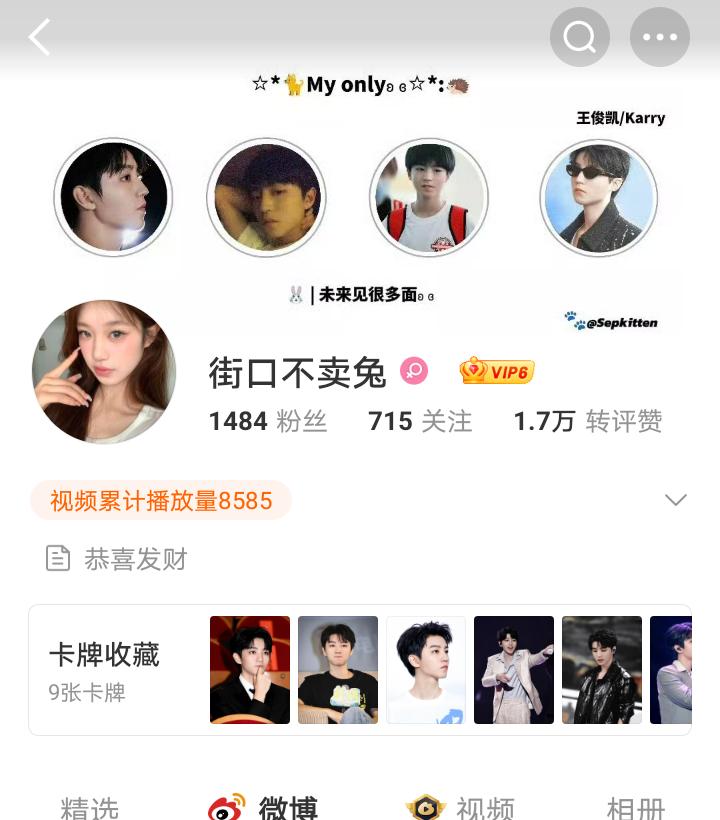Show the 1.7万 转评赞 details
The image size is (720, 820).
[587, 421]
